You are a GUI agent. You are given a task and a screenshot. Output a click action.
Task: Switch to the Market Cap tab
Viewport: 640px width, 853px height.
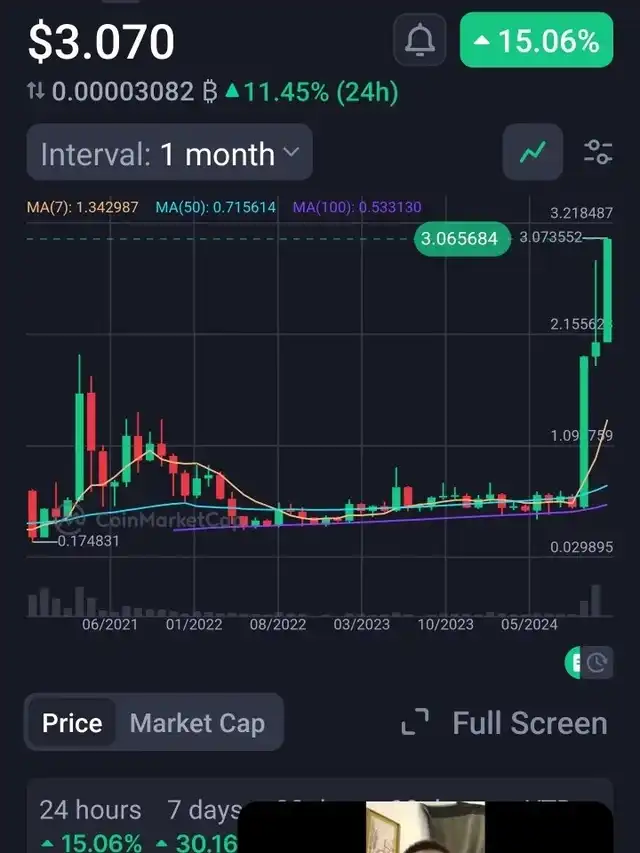tap(198, 723)
